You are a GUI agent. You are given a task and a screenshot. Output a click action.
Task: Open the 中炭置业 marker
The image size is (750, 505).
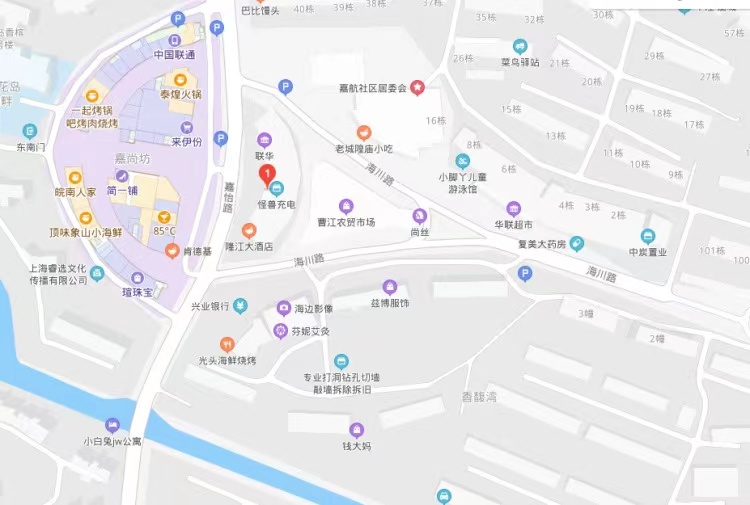(x=647, y=237)
